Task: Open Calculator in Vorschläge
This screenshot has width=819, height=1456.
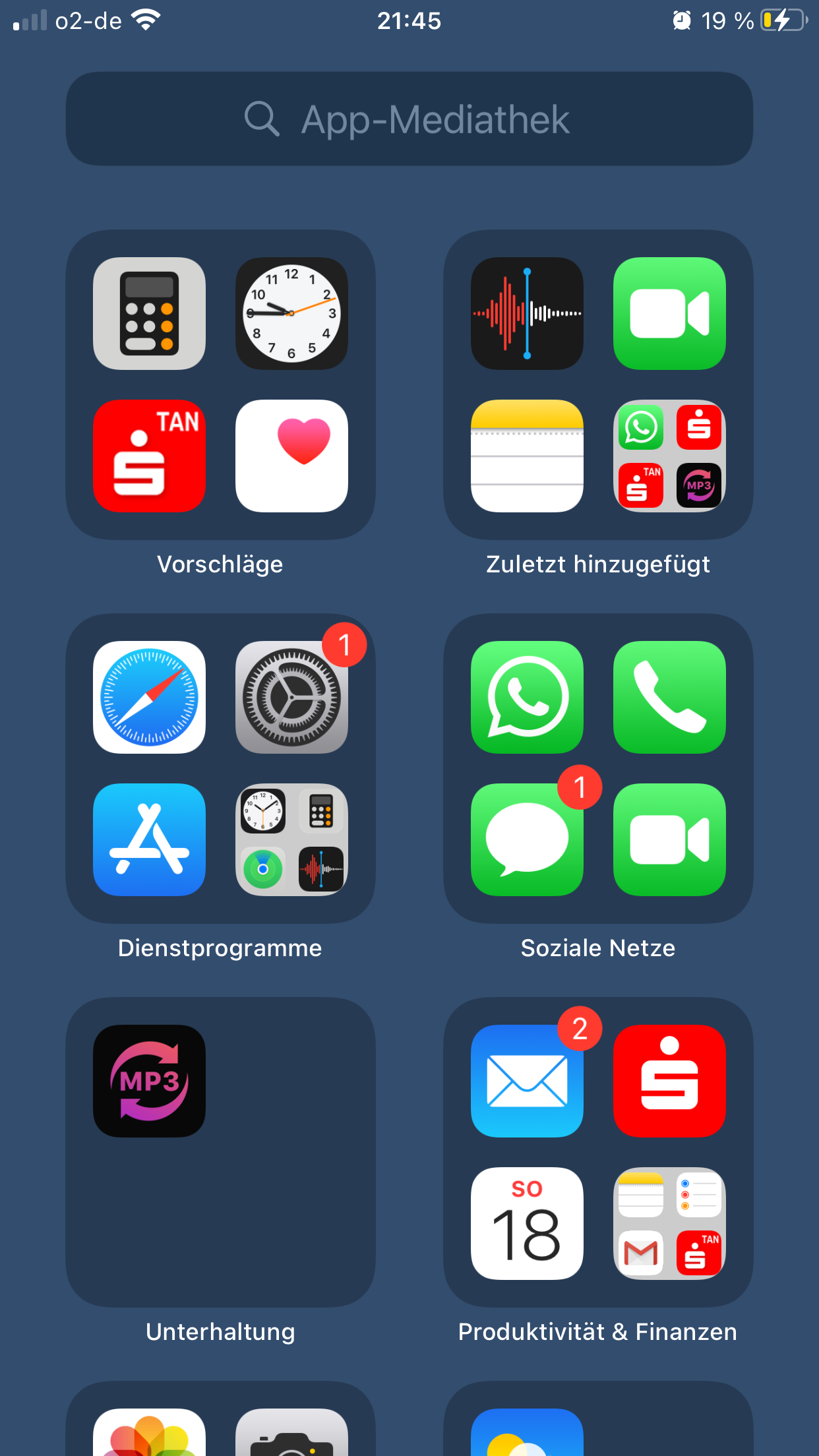Action: (149, 313)
